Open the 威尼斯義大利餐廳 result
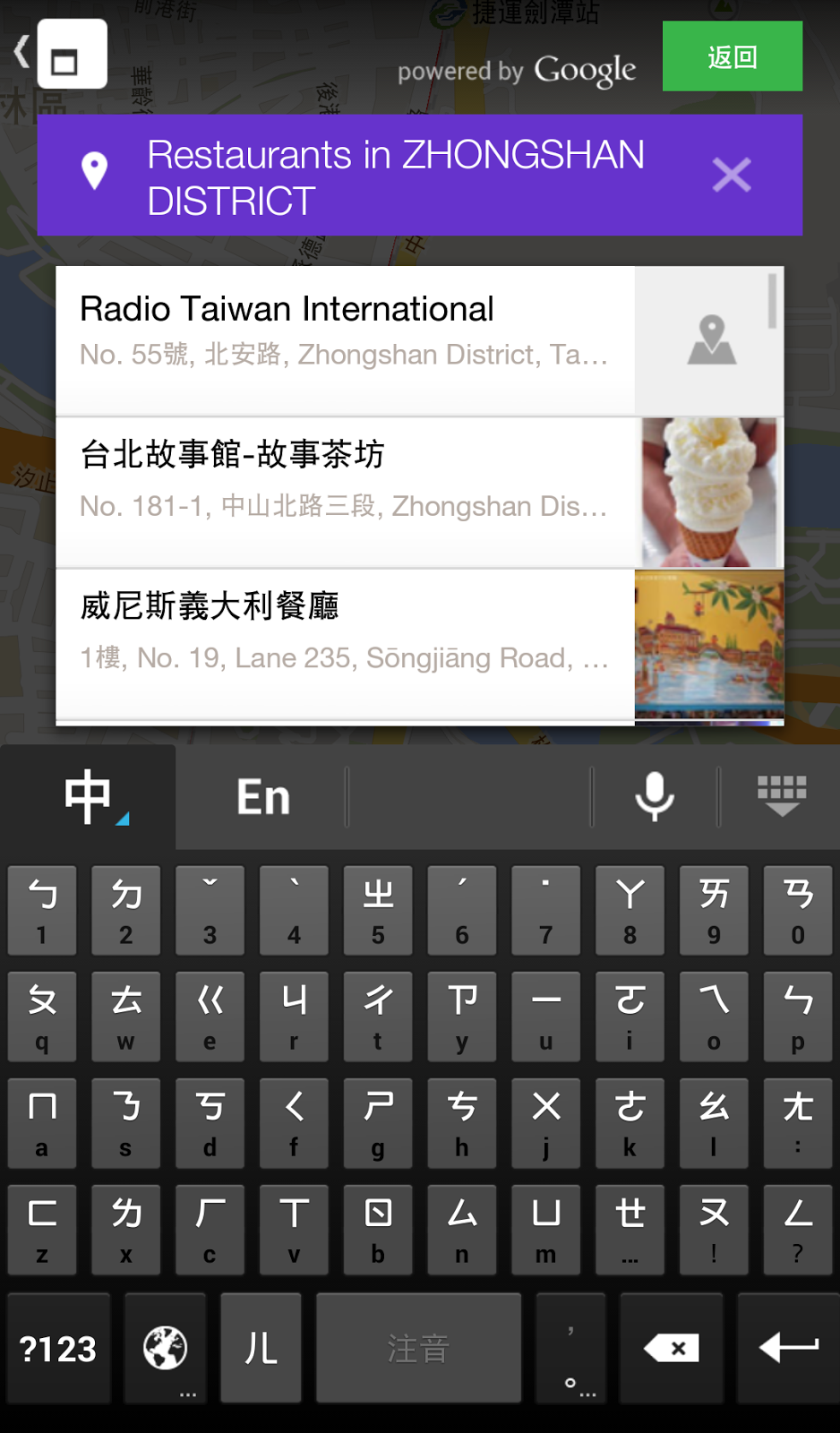The height and width of the screenshot is (1433, 840). [x=345, y=631]
